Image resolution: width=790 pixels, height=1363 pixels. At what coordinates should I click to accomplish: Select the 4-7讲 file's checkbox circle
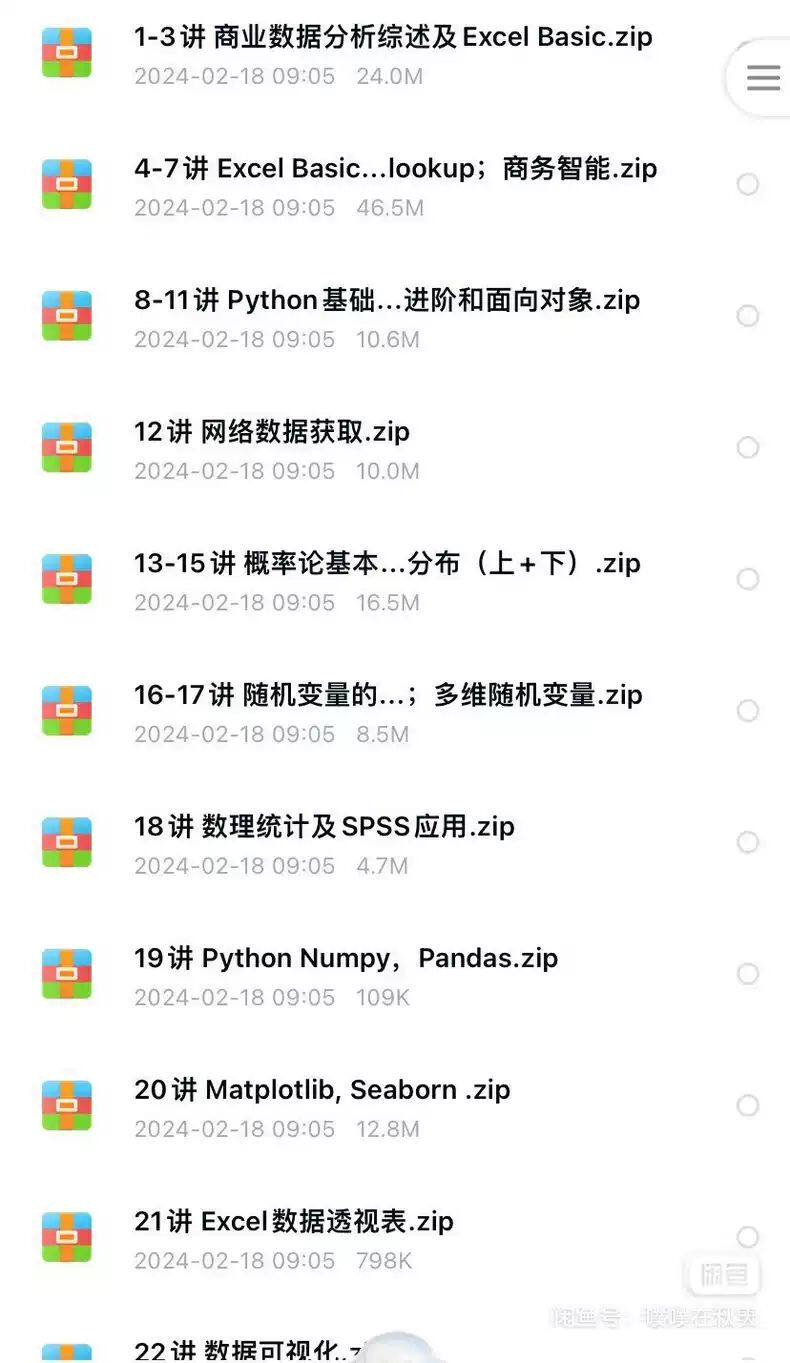(x=748, y=184)
